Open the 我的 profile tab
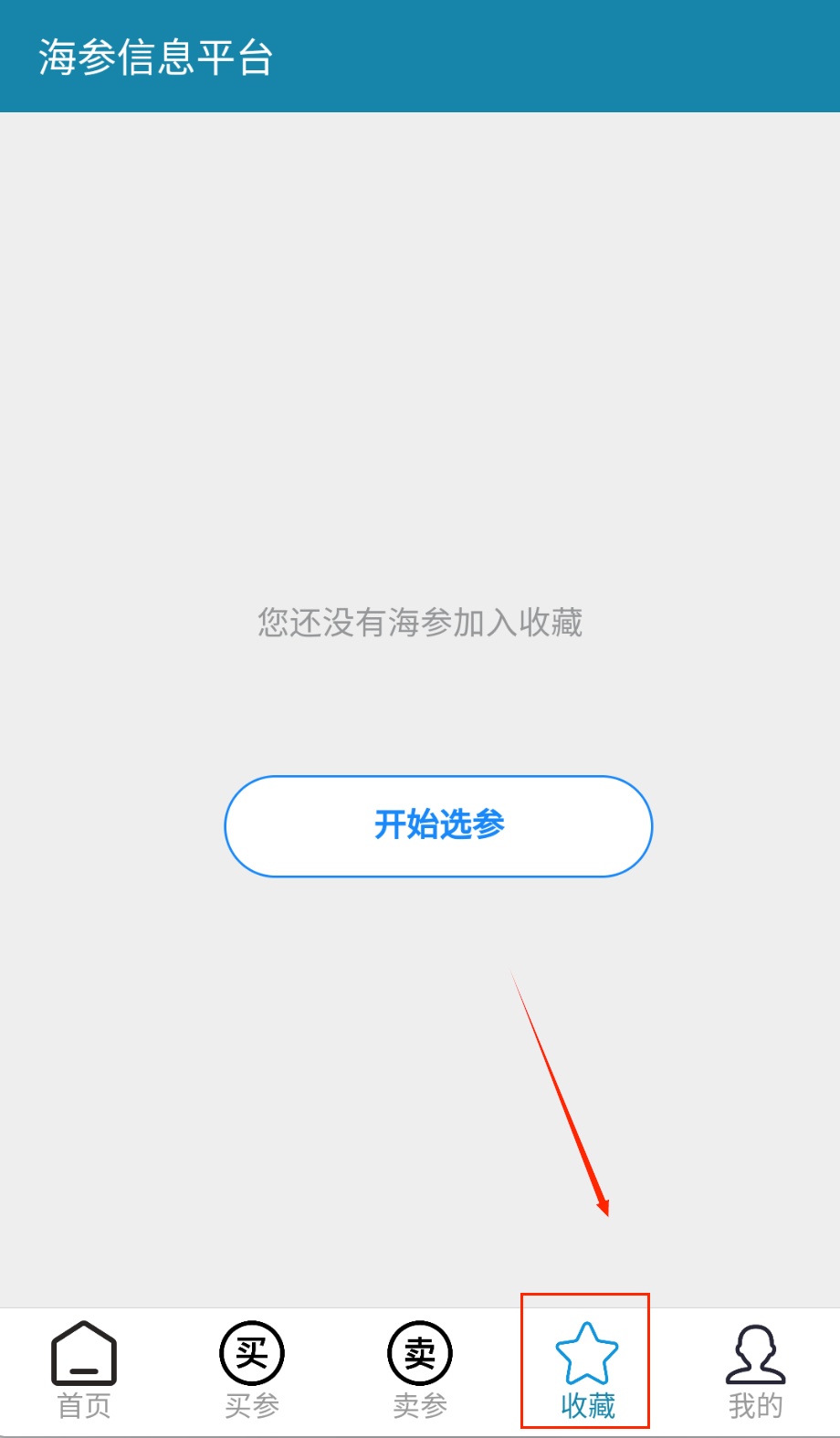The image size is (840, 1438). coord(755,1370)
